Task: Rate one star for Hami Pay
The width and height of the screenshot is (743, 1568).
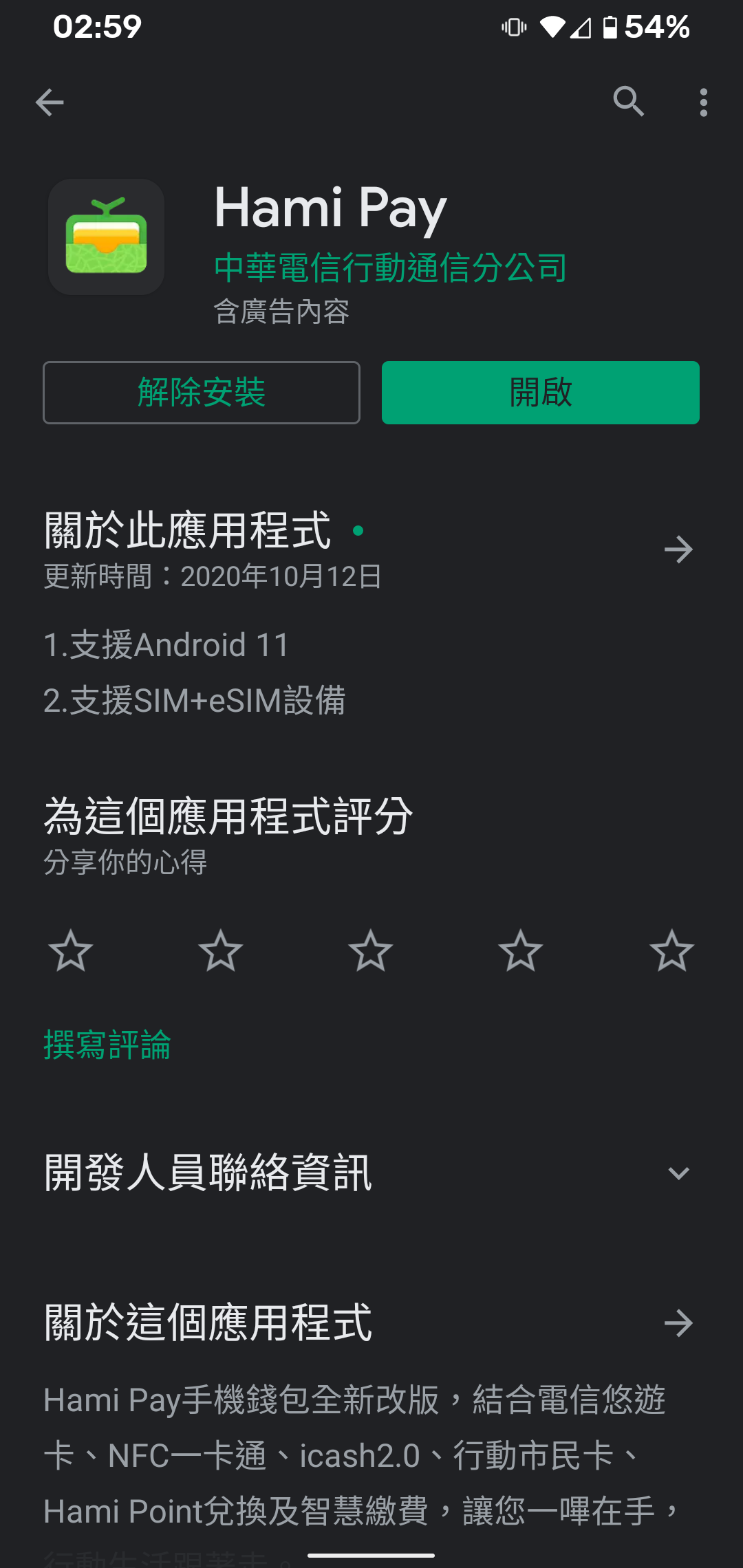Action: [x=71, y=950]
